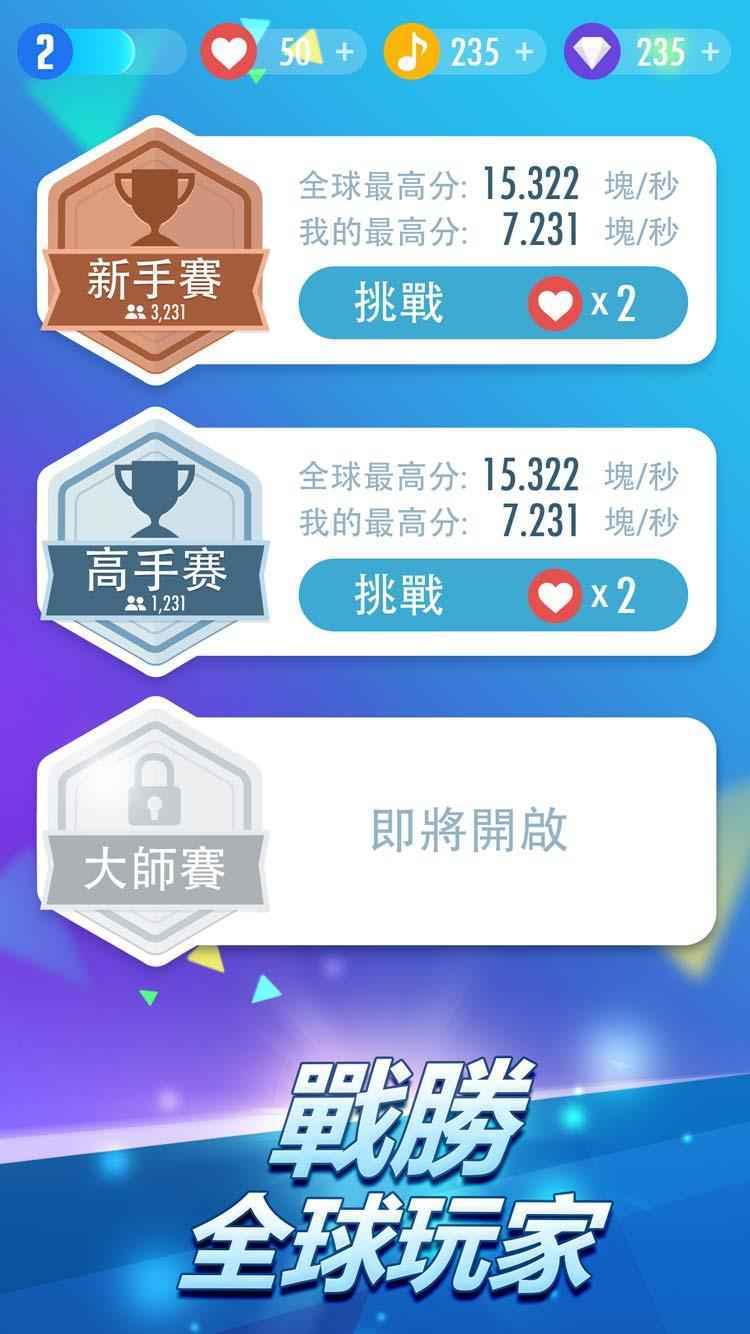The width and height of the screenshot is (750, 1334).
Task: Select the silver trophy badge for 高手賽
Action: [155, 500]
